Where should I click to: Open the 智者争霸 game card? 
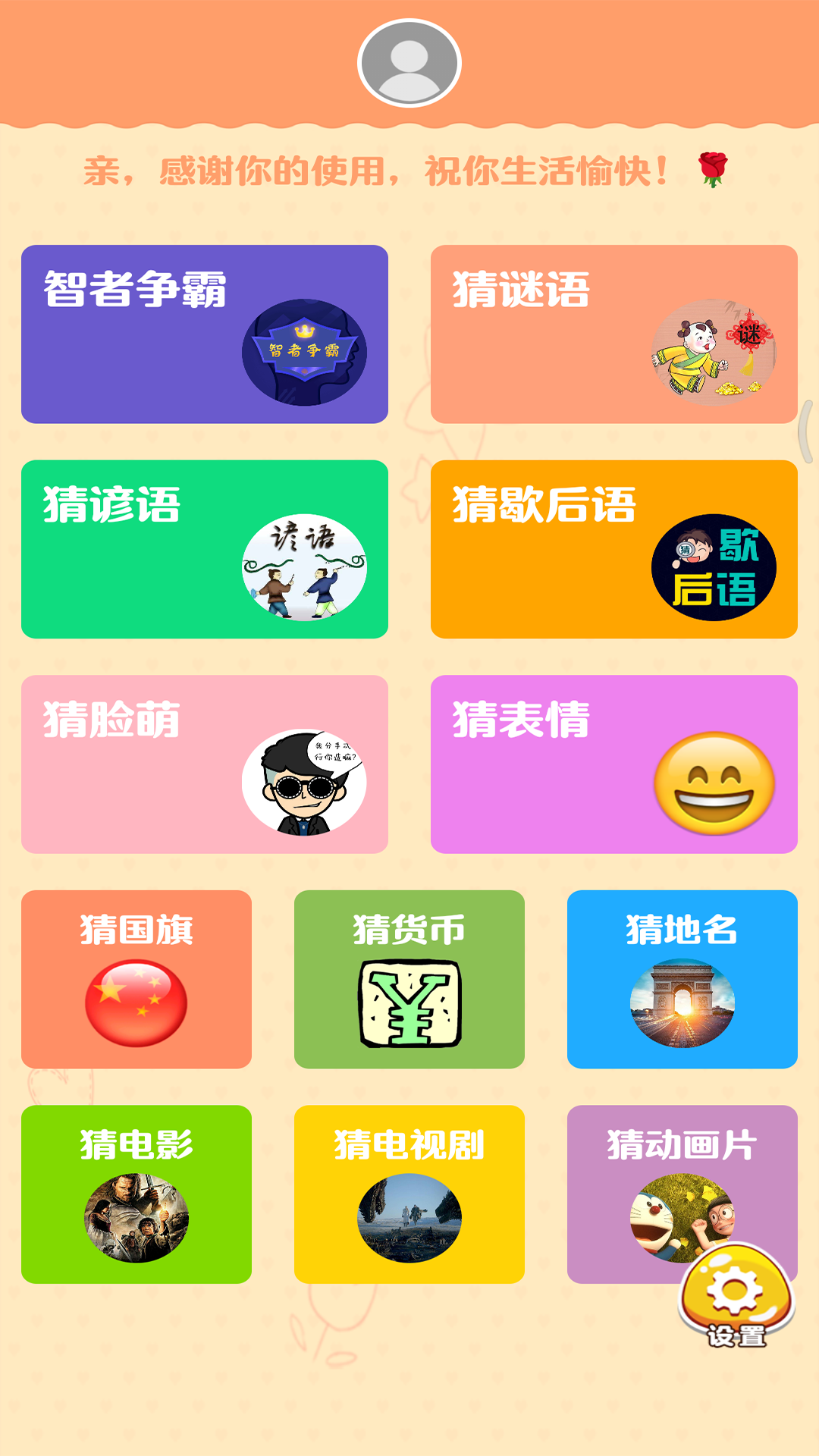coord(205,334)
